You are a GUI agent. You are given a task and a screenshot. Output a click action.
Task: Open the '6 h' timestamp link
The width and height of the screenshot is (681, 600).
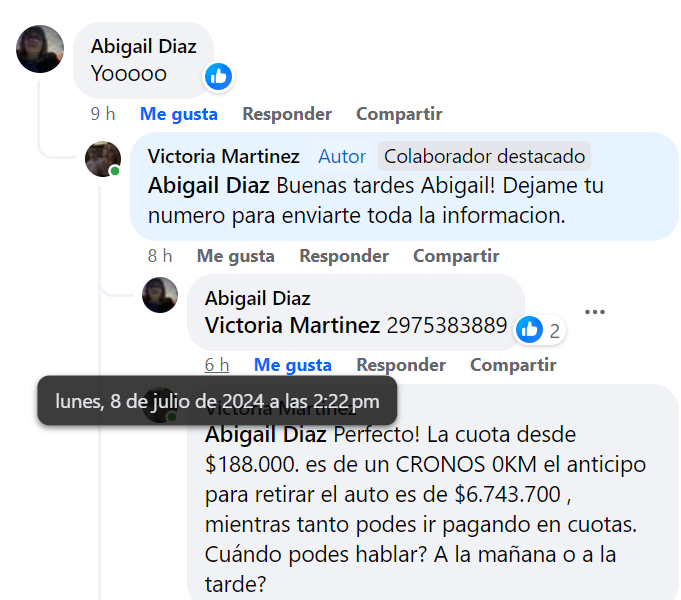[x=217, y=365]
